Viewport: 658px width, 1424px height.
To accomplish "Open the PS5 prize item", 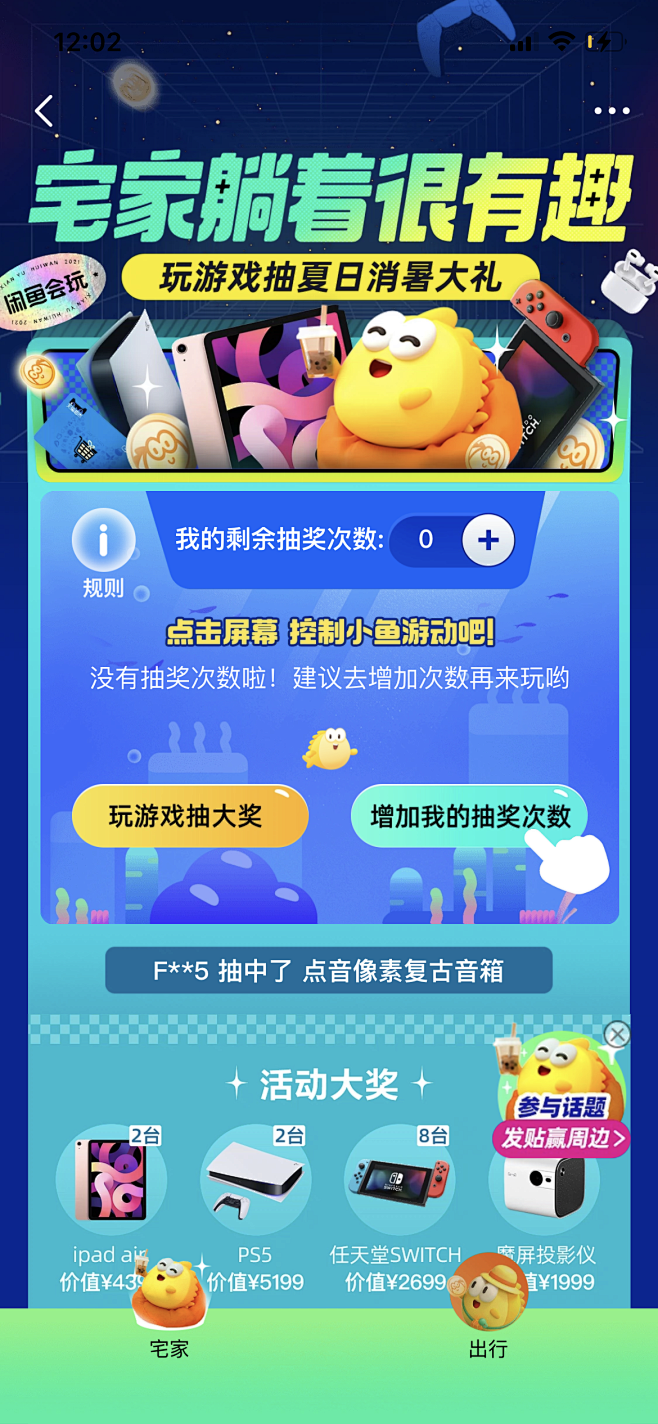I will pos(255,1209).
